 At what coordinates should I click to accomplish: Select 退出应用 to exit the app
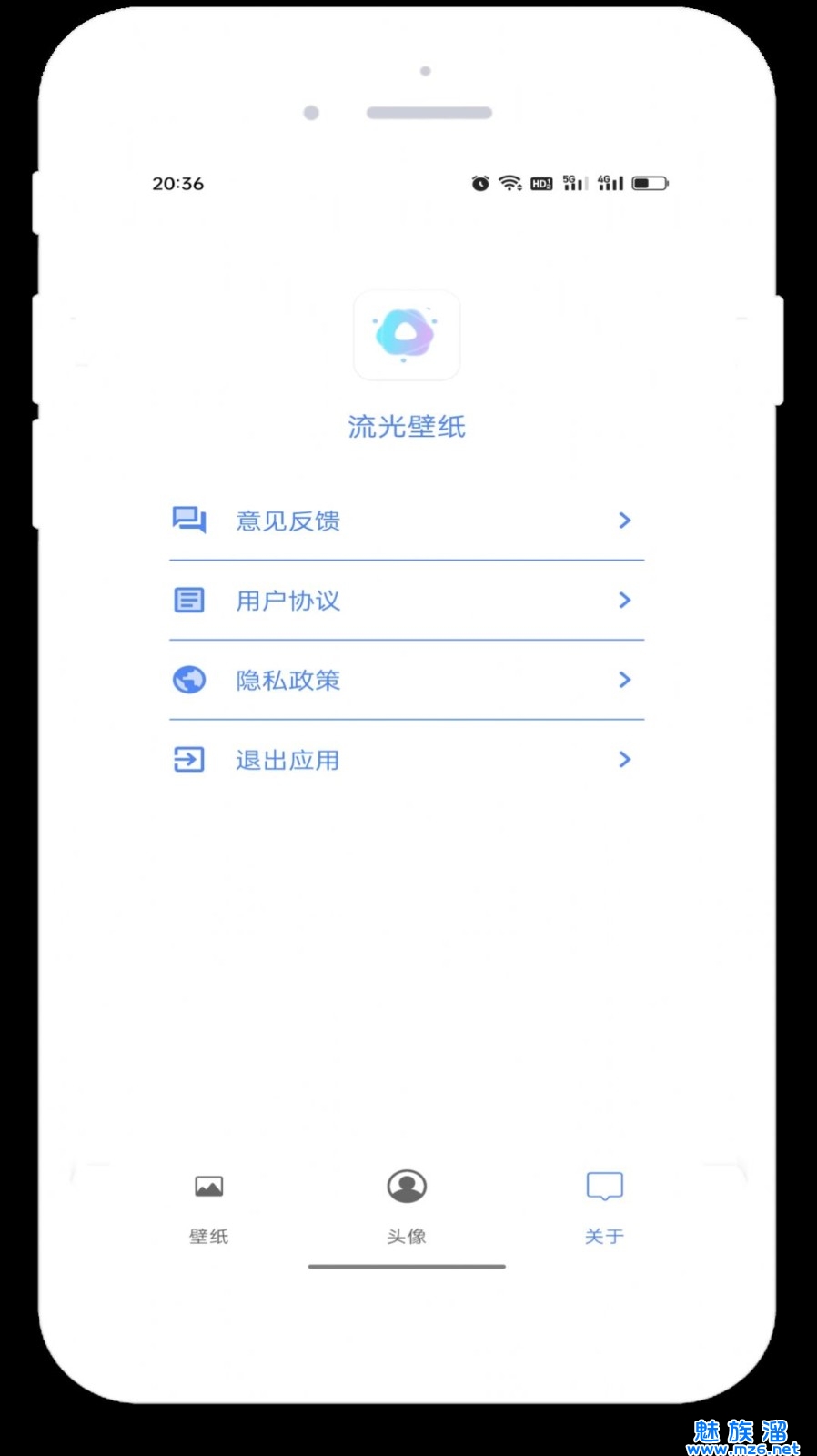click(406, 760)
